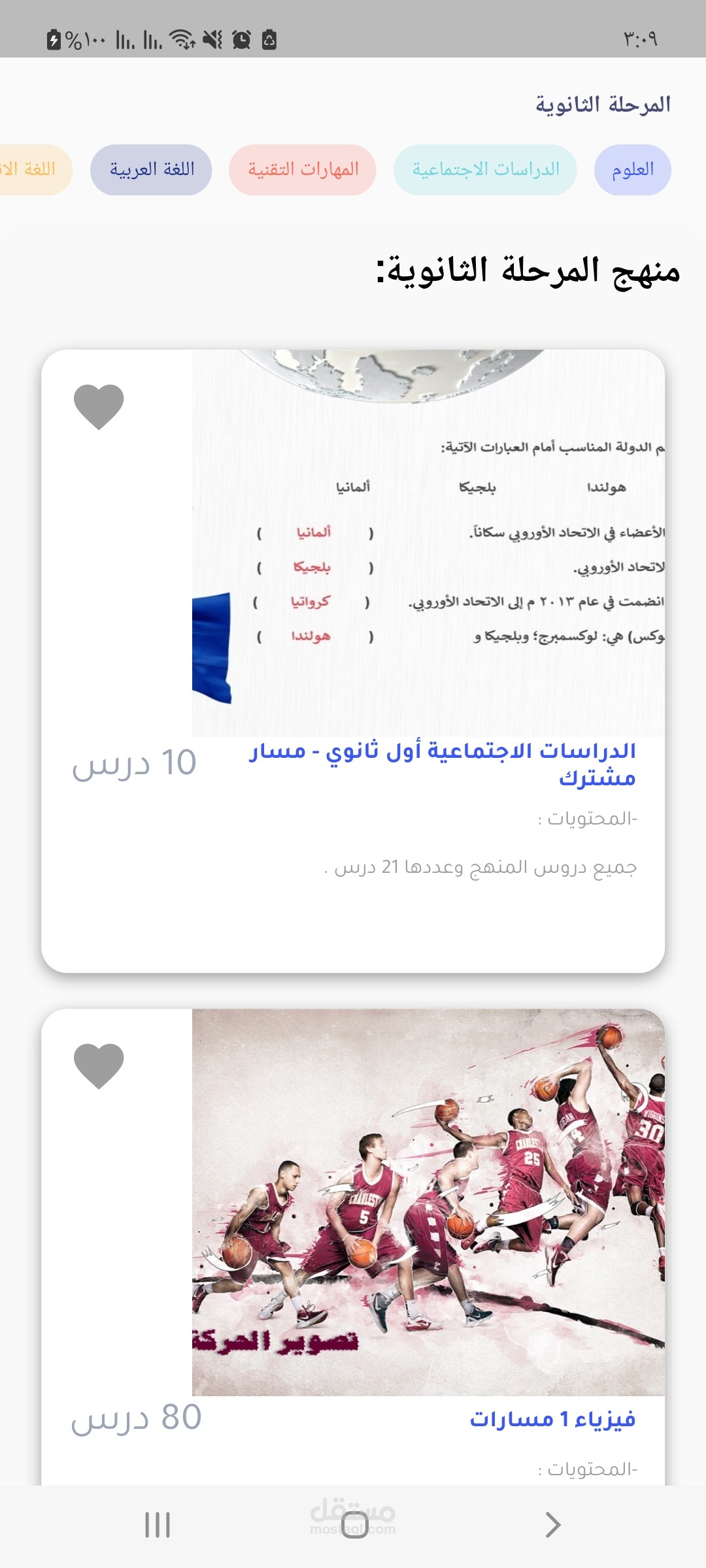Open recent apps from navigation bar
Viewport: 706px width, 1568px height.
(158, 1525)
